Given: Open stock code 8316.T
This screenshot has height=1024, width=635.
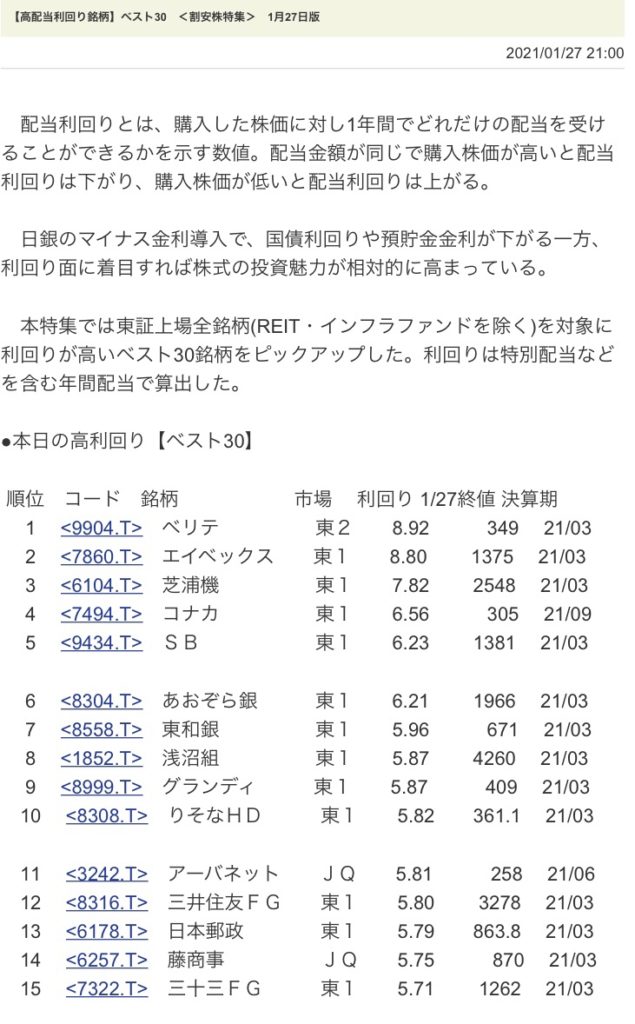Looking at the screenshot, I should [x=106, y=903].
